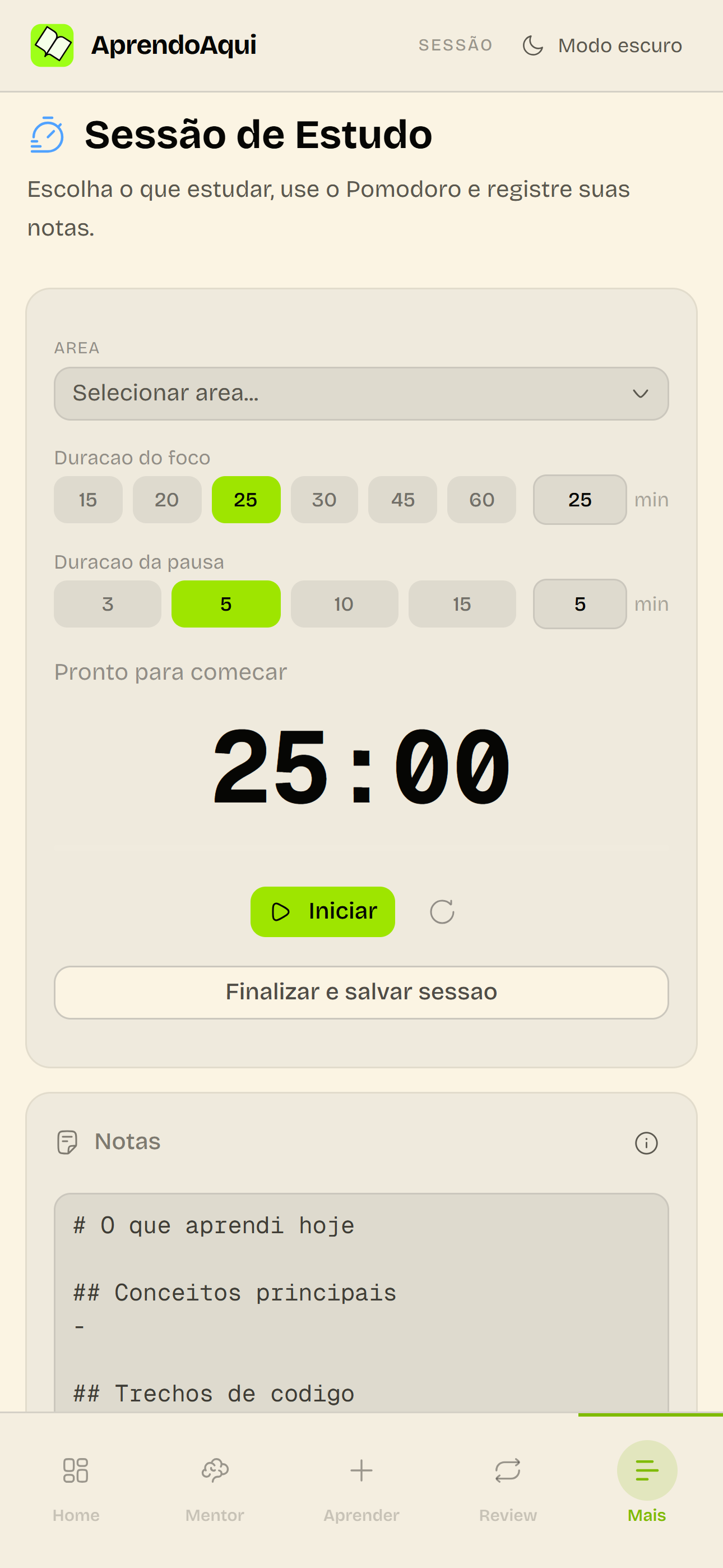Click the plus icon for Aprender
This screenshot has height=1568, width=723.
(361, 1469)
